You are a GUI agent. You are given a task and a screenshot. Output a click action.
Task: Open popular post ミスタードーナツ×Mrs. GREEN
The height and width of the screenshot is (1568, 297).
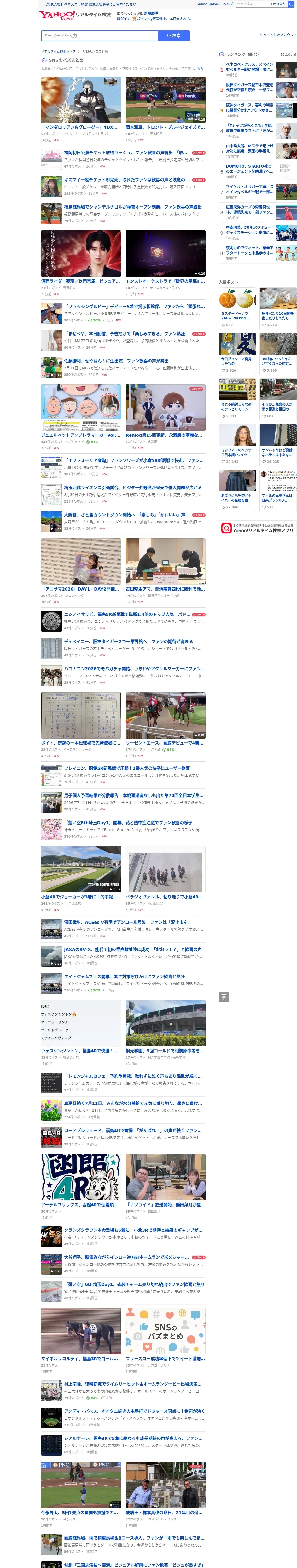coord(237,308)
